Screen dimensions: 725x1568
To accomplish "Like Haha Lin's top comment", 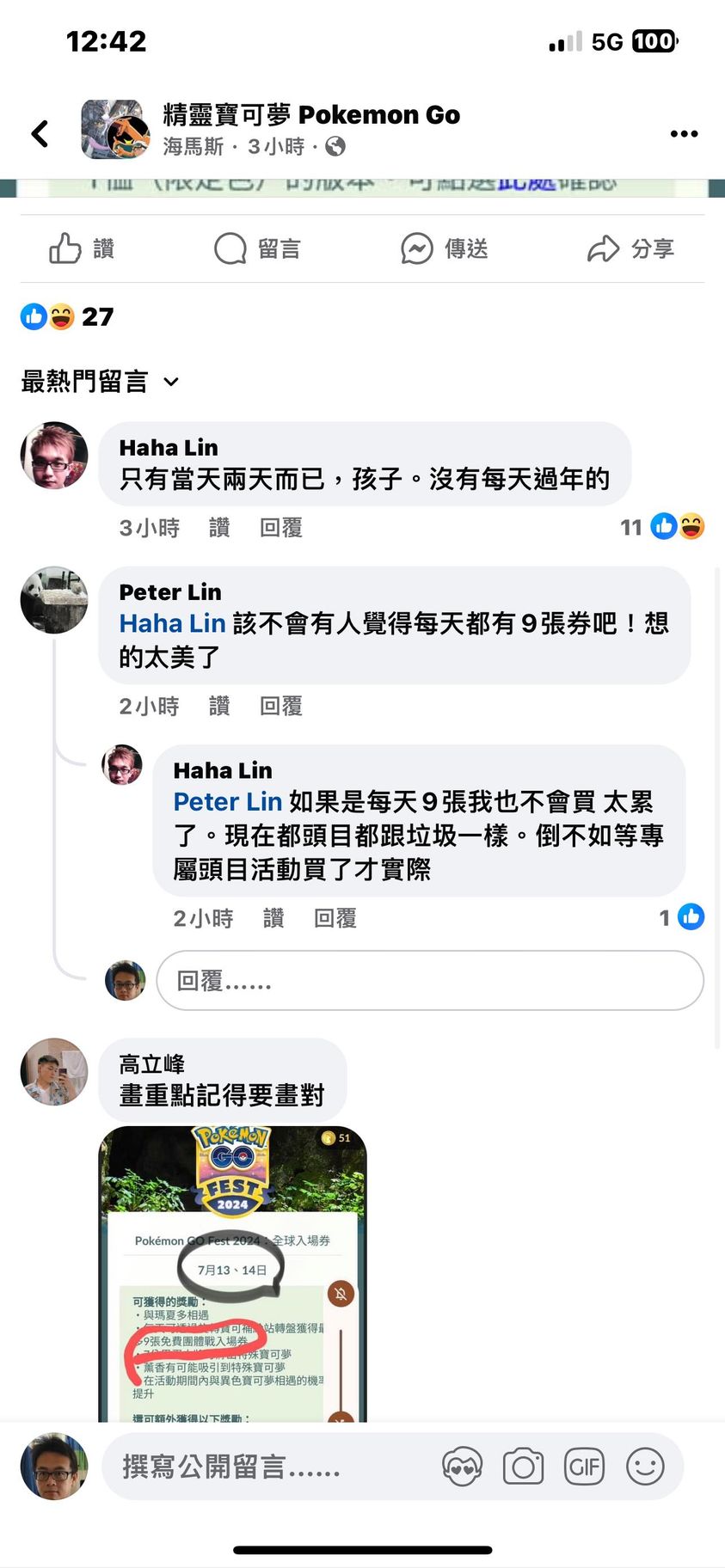I will [x=219, y=527].
